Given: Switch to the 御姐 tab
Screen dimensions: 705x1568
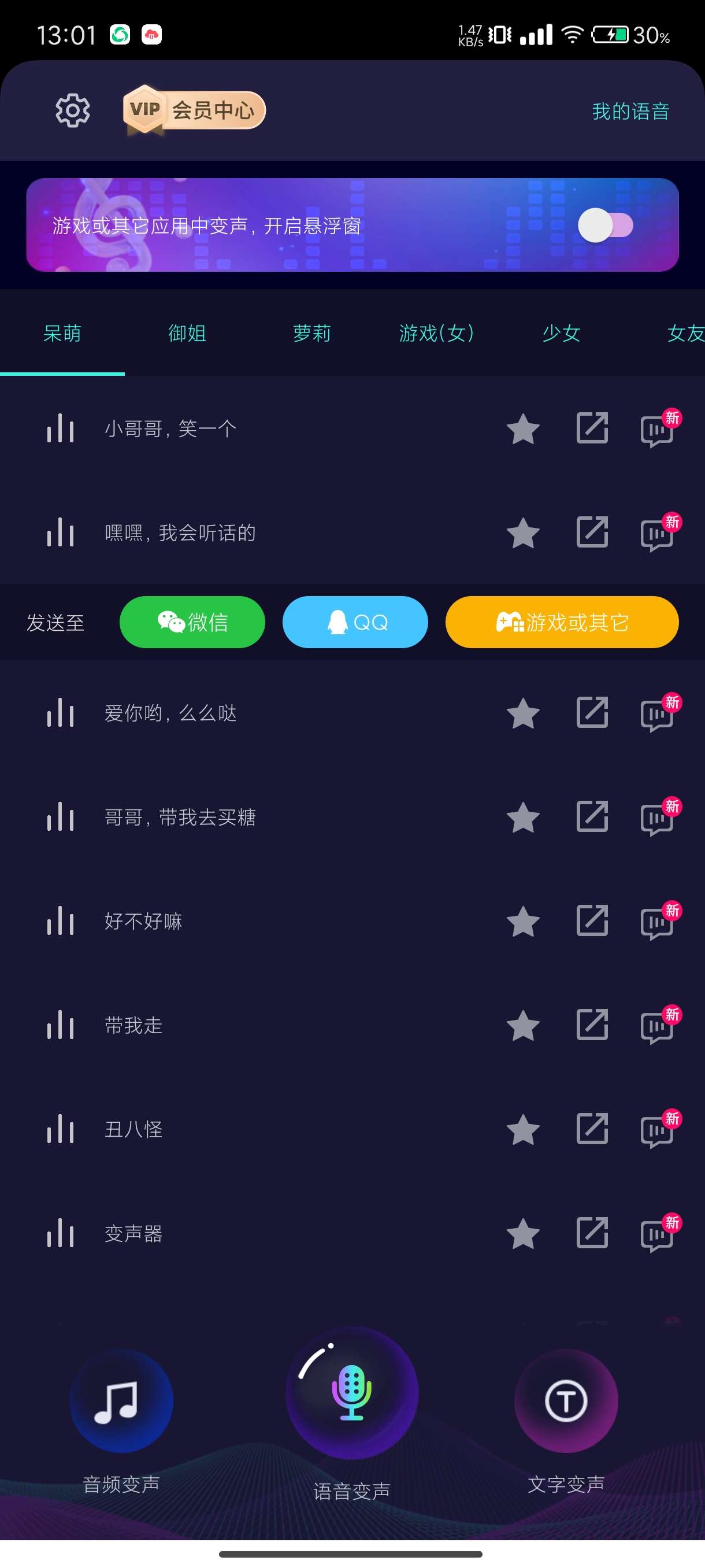Looking at the screenshot, I should click(x=187, y=333).
